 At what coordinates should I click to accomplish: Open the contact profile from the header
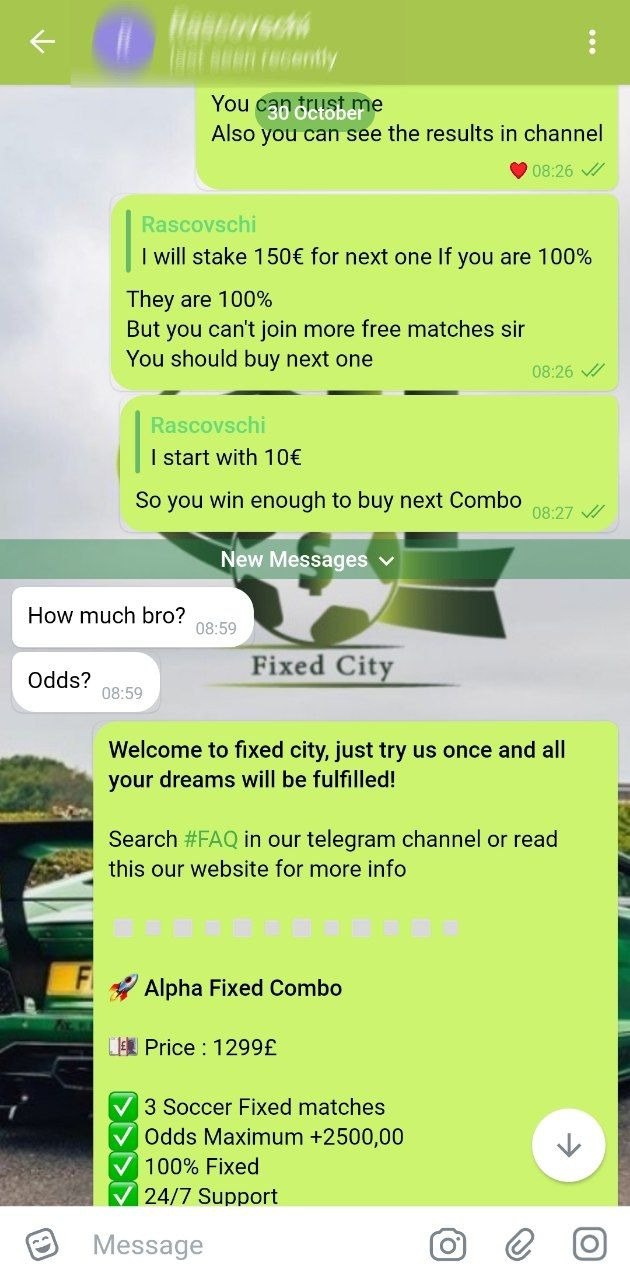240,42
